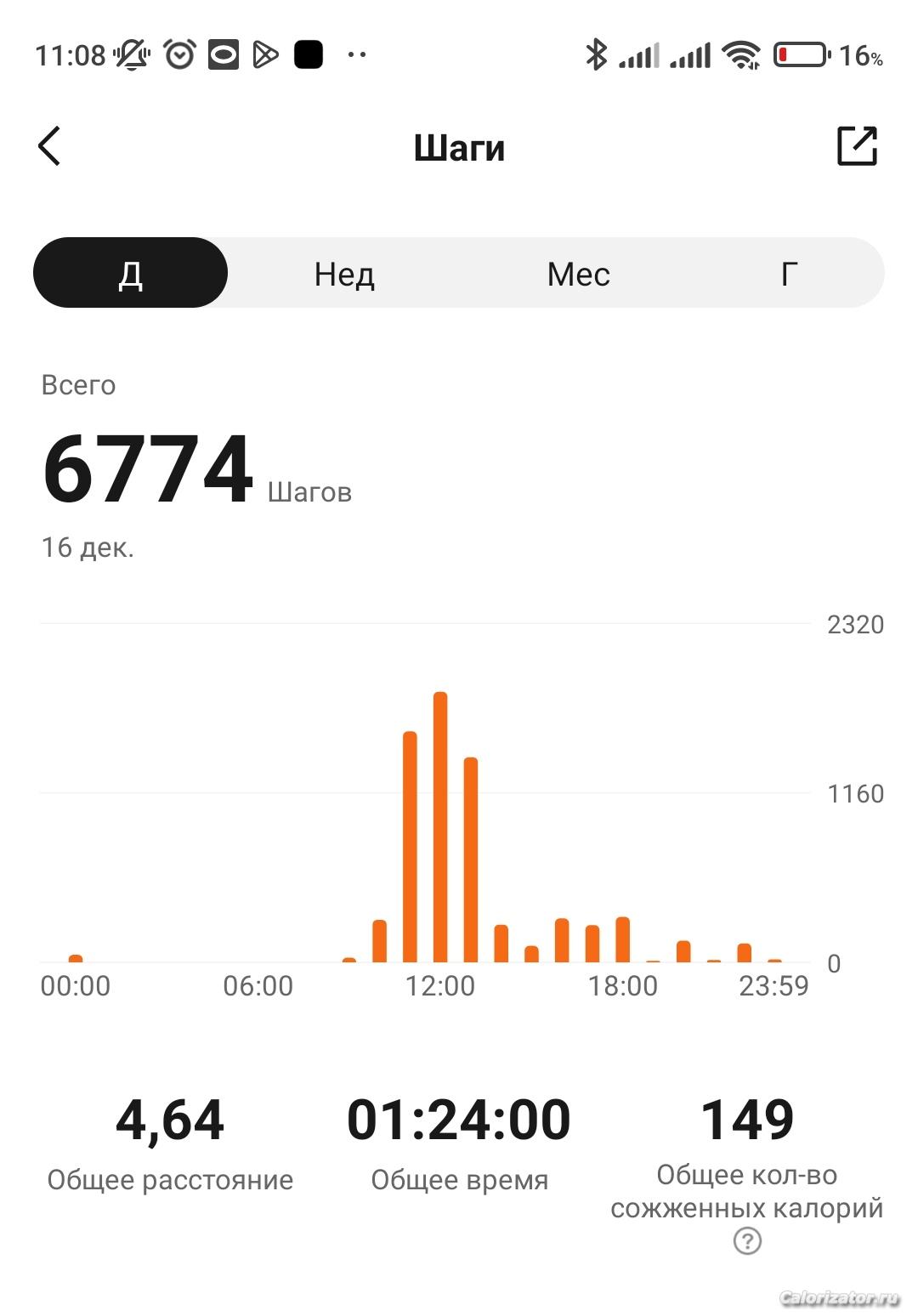
Task: Switch to the Нед weekly view
Action: 344,274
